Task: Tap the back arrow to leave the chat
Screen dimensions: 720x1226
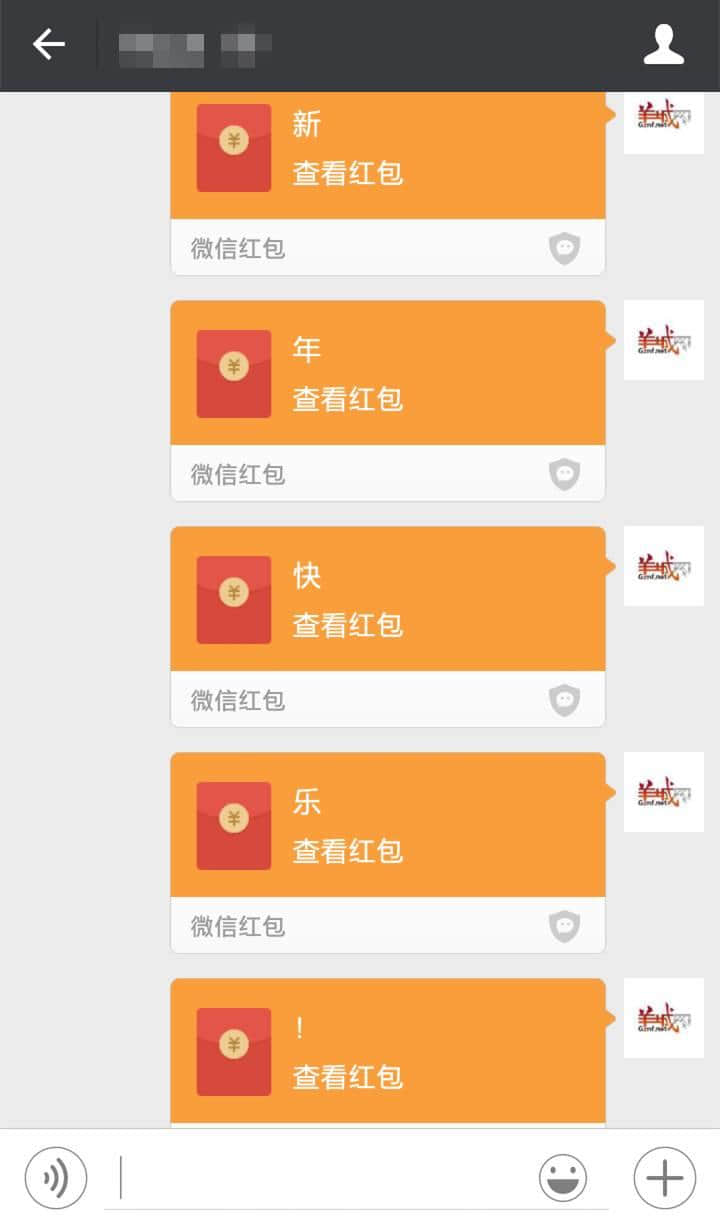Action: [x=49, y=45]
